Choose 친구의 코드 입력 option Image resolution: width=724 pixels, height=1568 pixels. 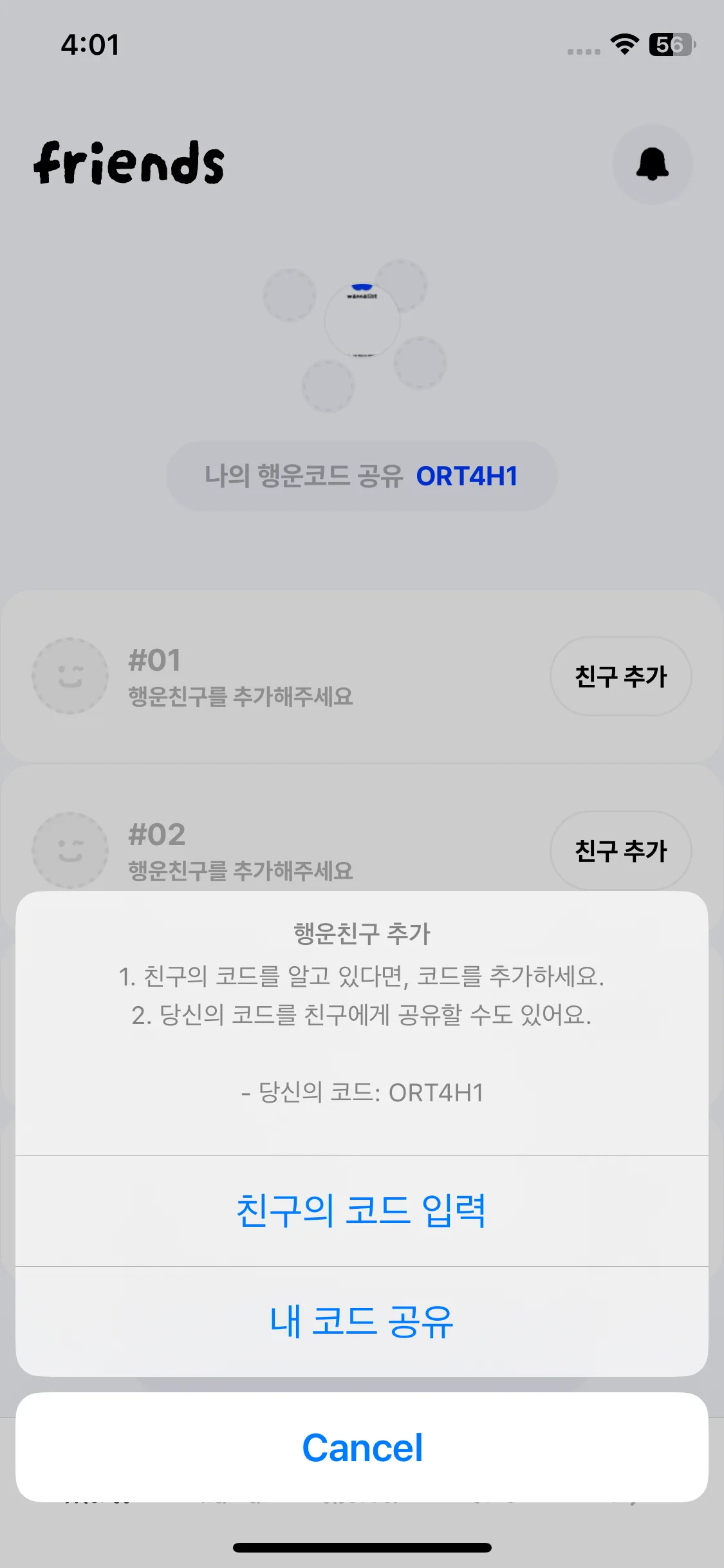click(x=362, y=1211)
